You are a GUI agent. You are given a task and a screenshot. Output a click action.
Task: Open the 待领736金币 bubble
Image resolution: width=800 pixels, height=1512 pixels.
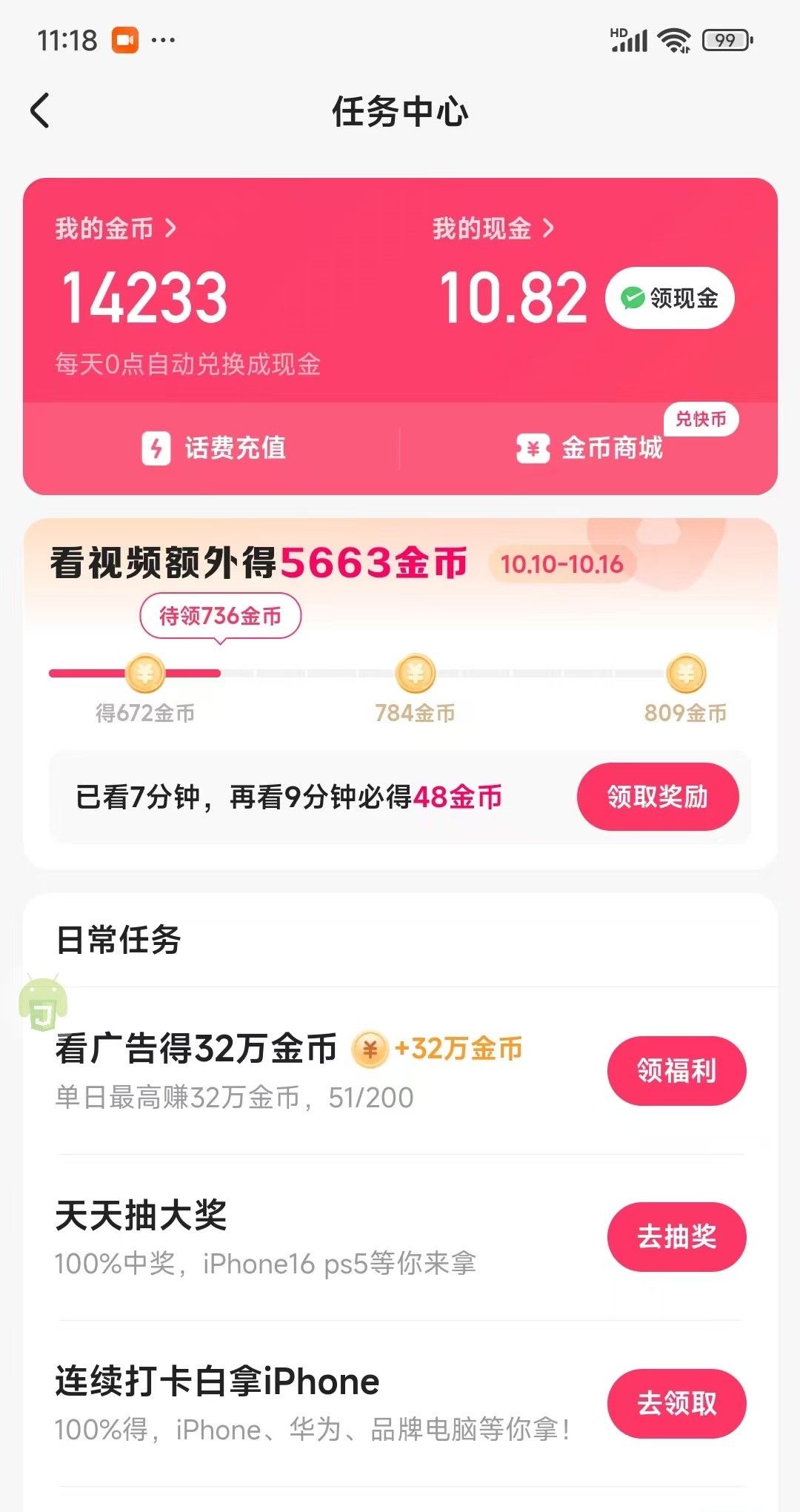[x=219, y=615]
